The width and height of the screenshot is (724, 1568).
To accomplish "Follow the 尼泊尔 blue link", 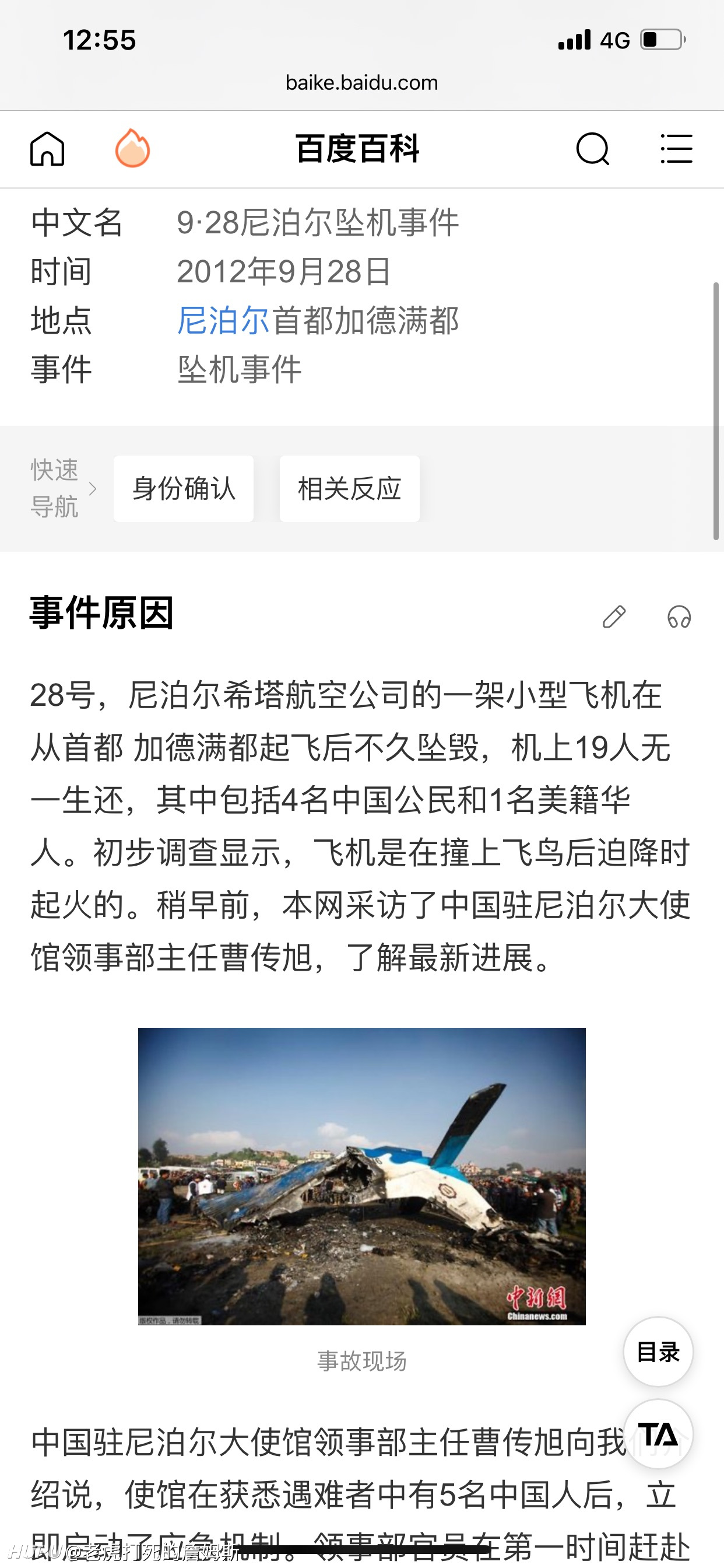I will click(x=223, y=320).
